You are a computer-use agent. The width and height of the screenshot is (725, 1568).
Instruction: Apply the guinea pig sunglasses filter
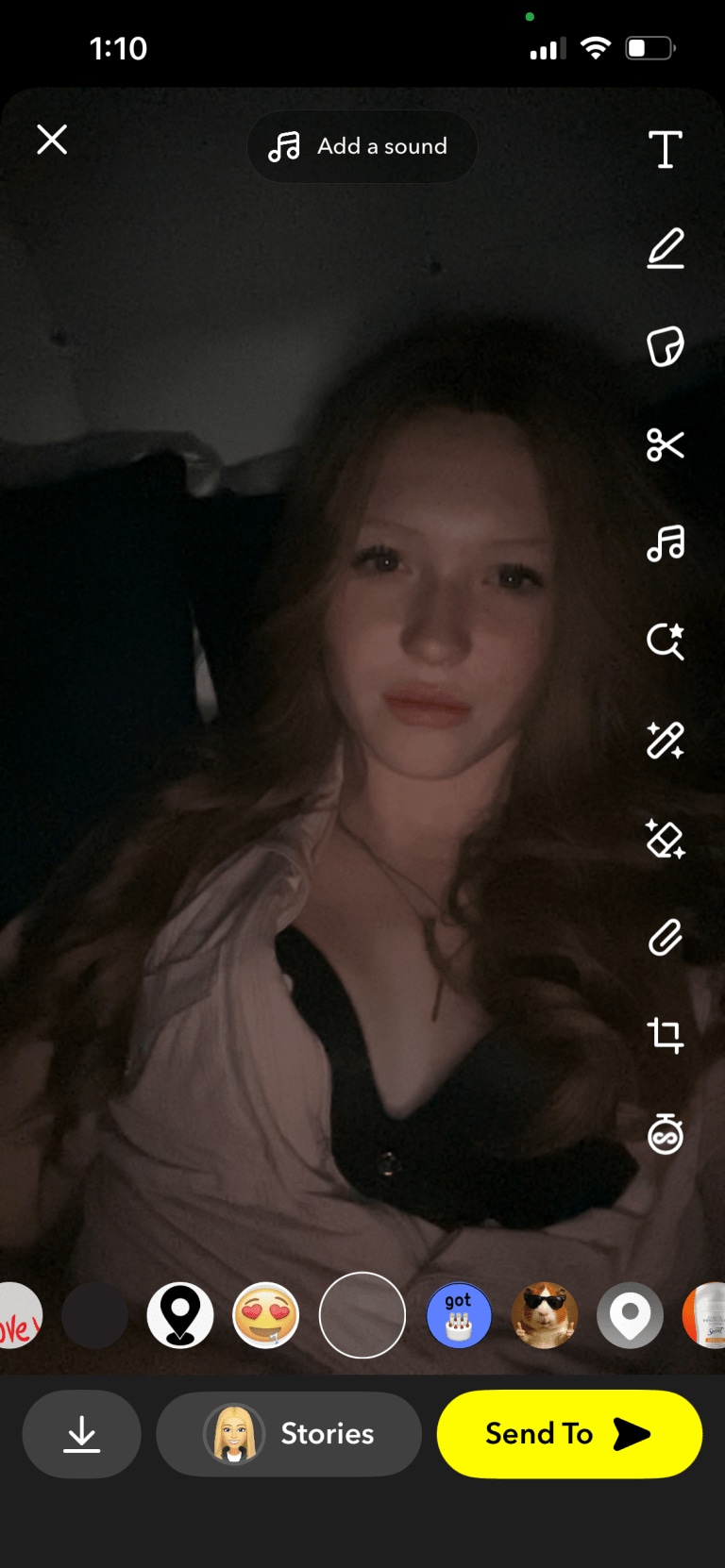tap(544, 1315)
